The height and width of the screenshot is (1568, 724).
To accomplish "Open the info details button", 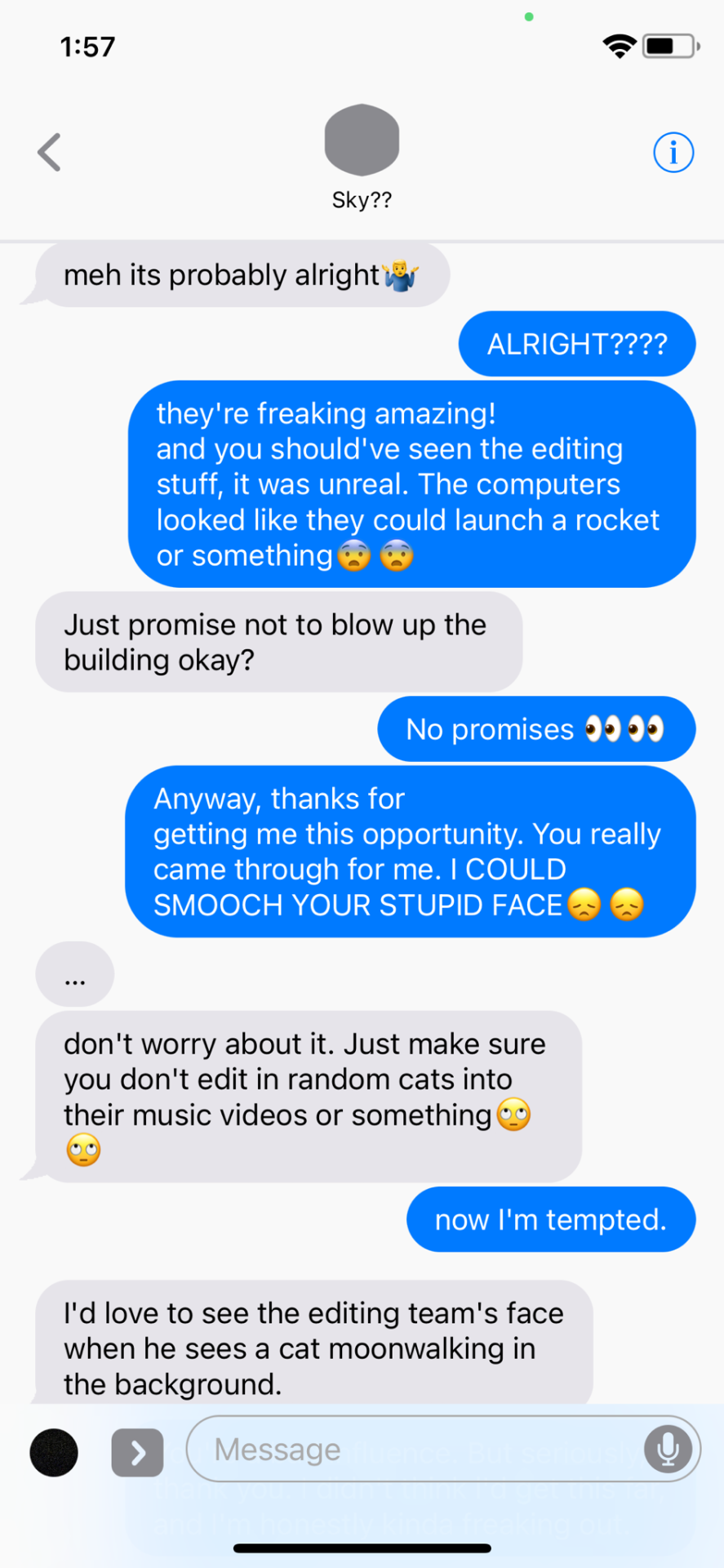I will coord(673,153).
